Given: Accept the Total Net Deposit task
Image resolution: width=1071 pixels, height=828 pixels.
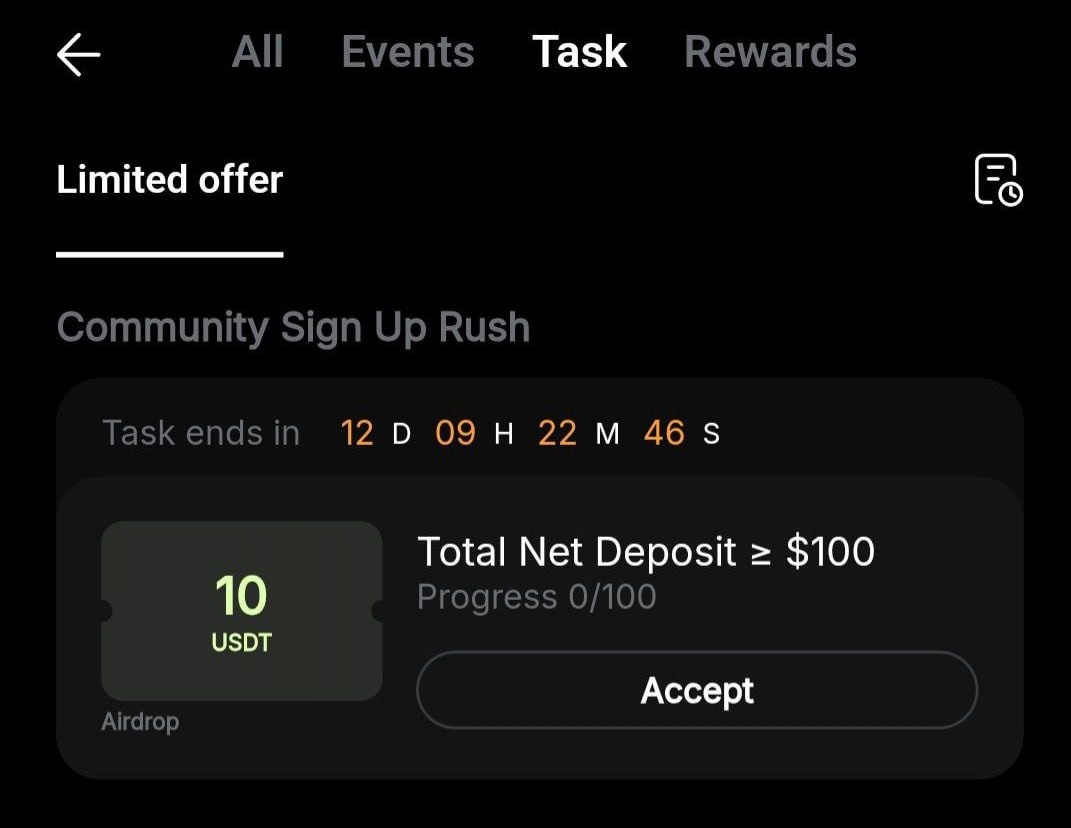Looking at the screenshot, I should (696, 690).
